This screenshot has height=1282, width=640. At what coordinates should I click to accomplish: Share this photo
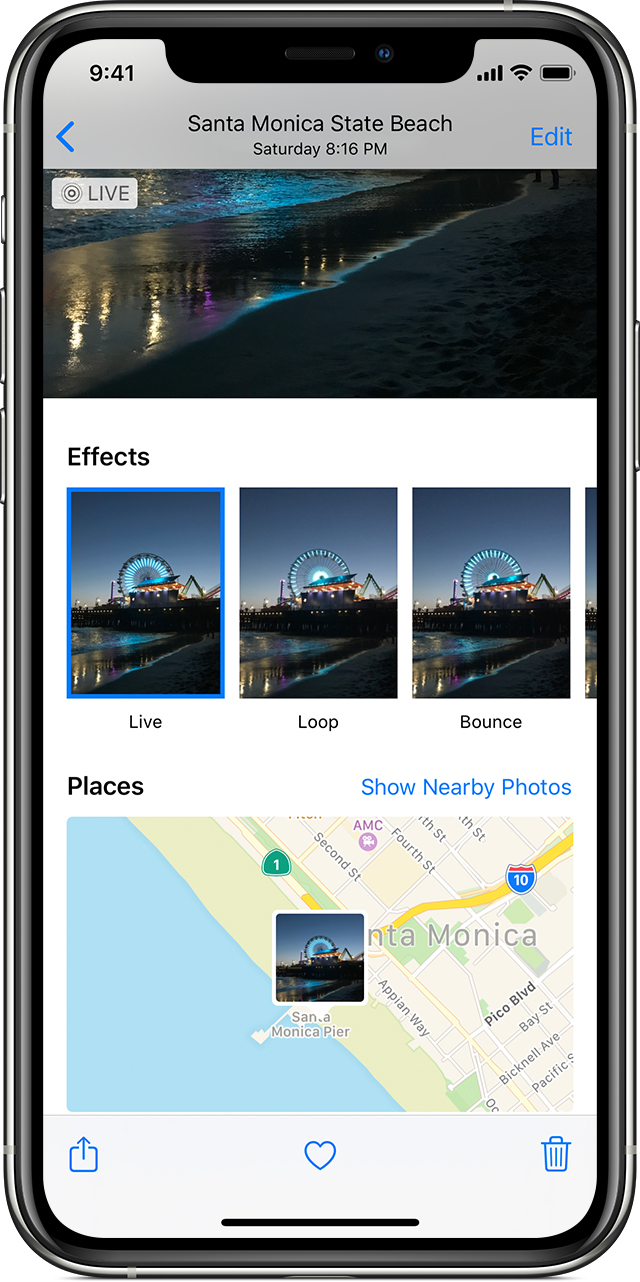84,1155
